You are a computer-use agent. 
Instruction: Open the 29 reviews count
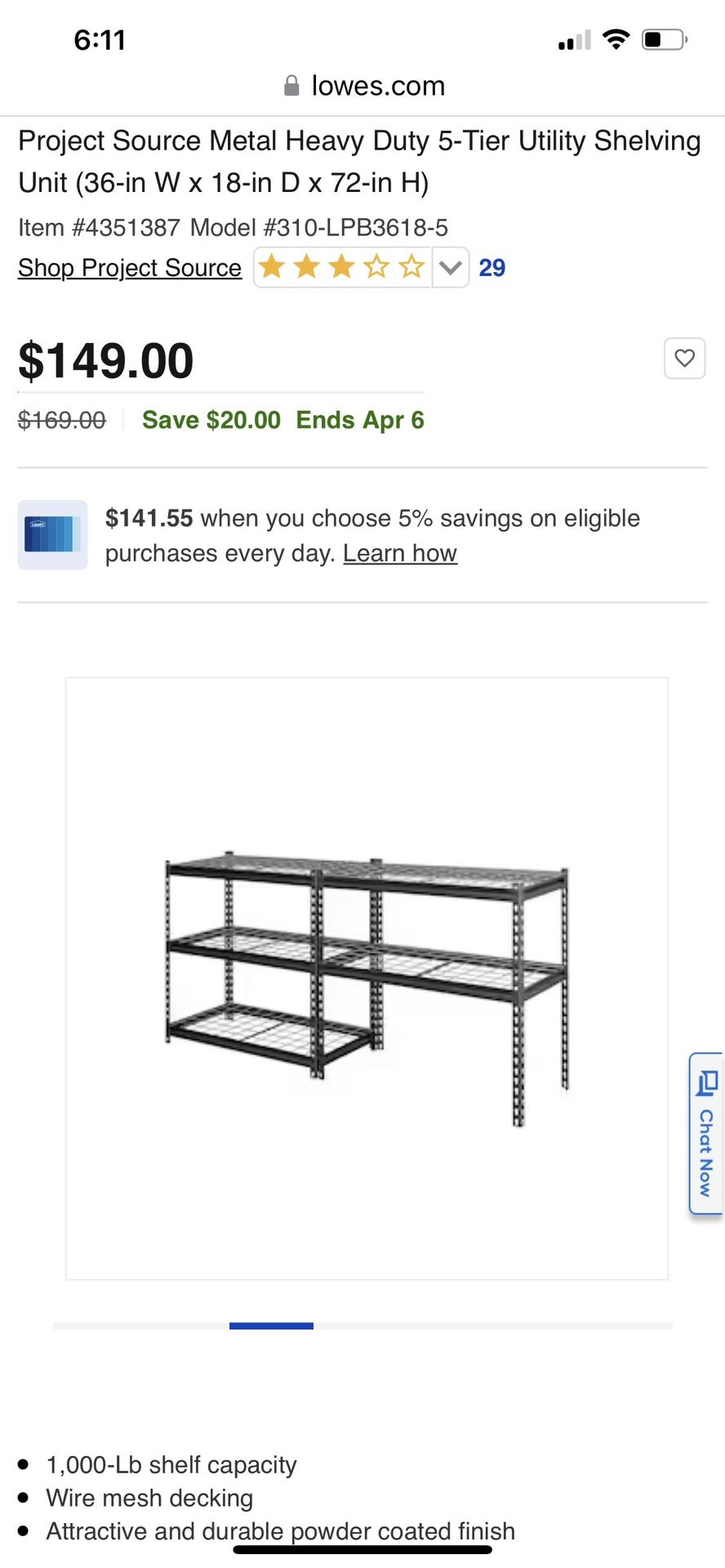coord(491,268)
